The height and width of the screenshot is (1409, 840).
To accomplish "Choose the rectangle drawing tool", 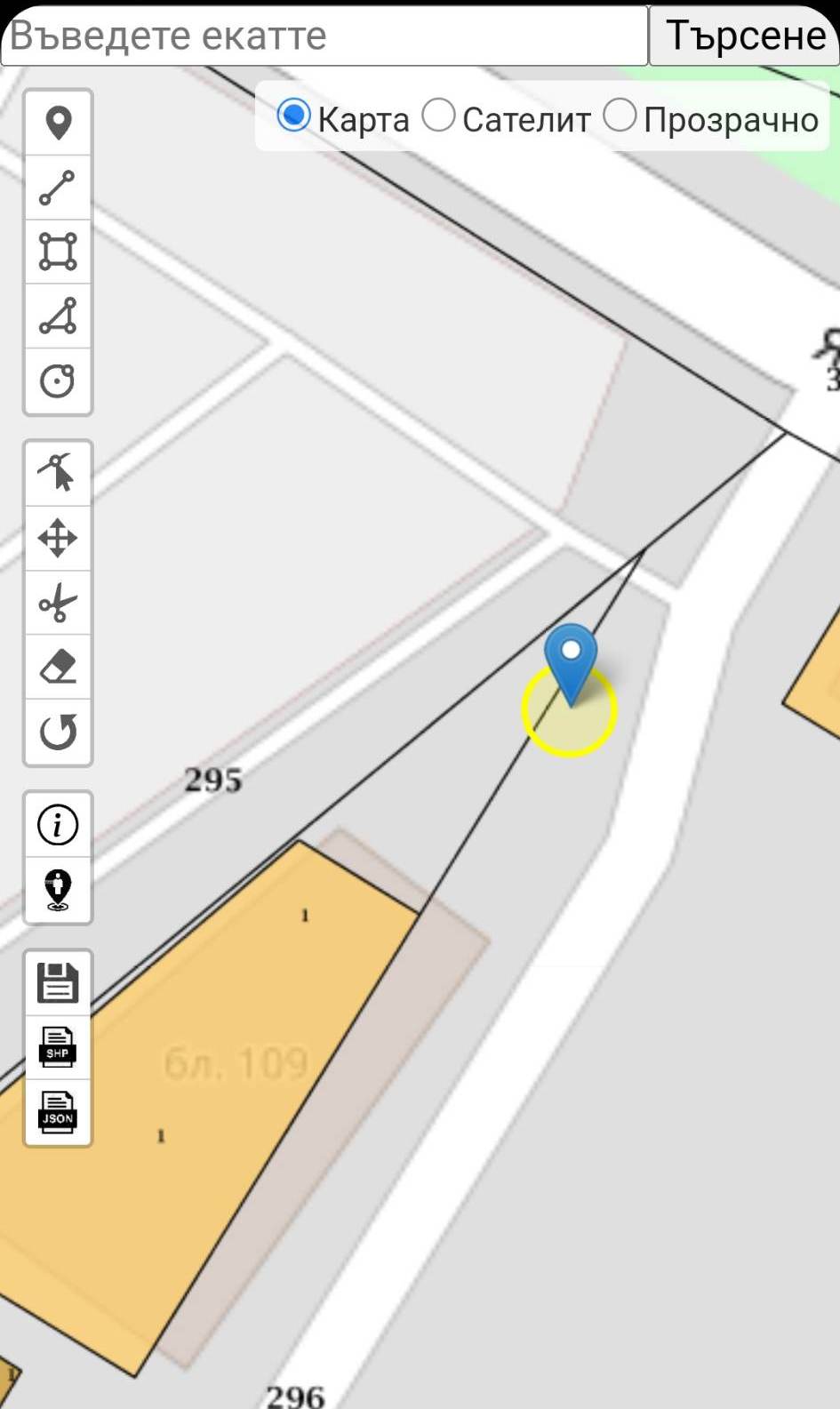I will (x=58, y=252).
